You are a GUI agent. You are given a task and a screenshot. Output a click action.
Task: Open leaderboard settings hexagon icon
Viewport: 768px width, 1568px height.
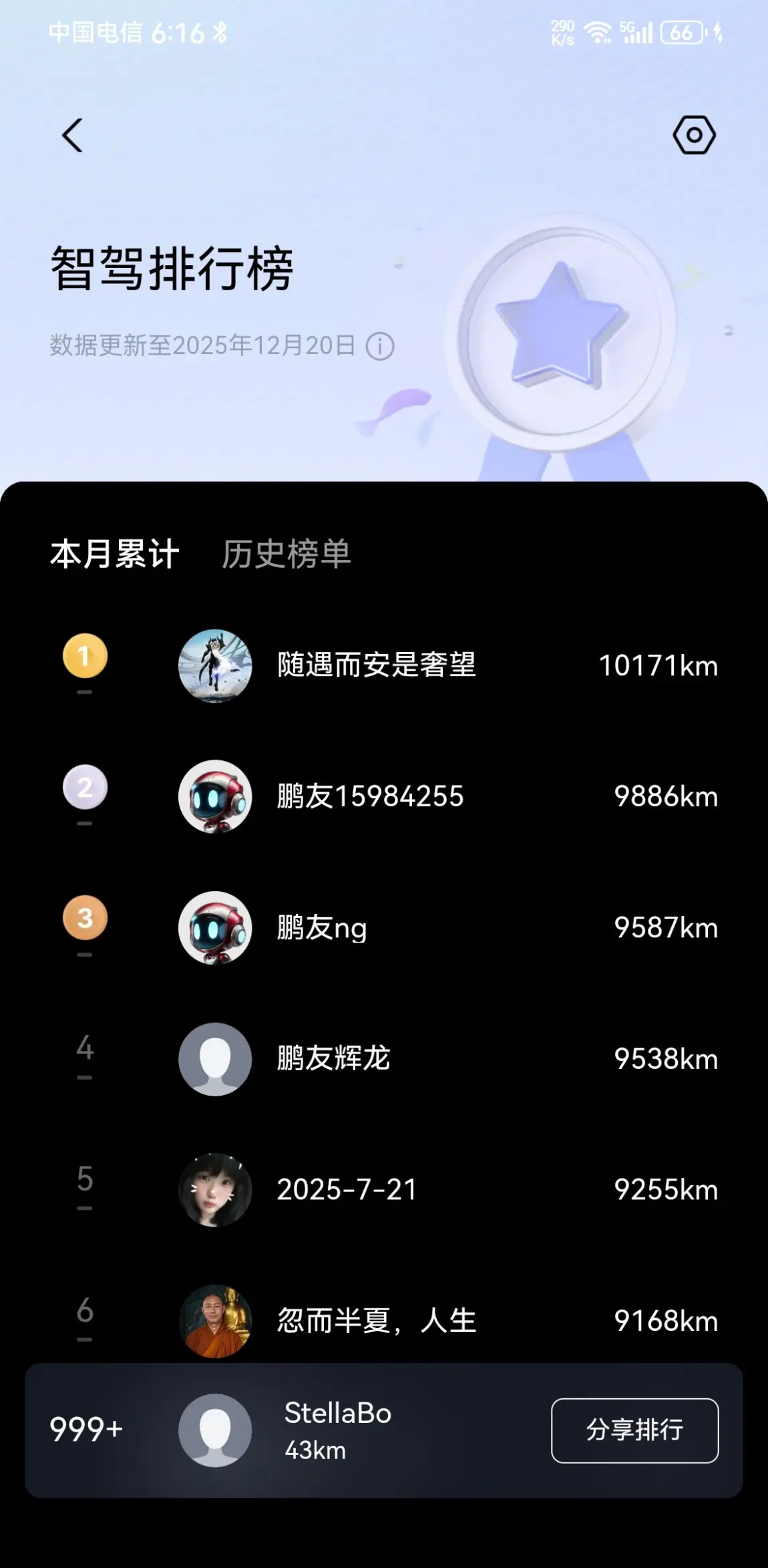click(694, 136)
